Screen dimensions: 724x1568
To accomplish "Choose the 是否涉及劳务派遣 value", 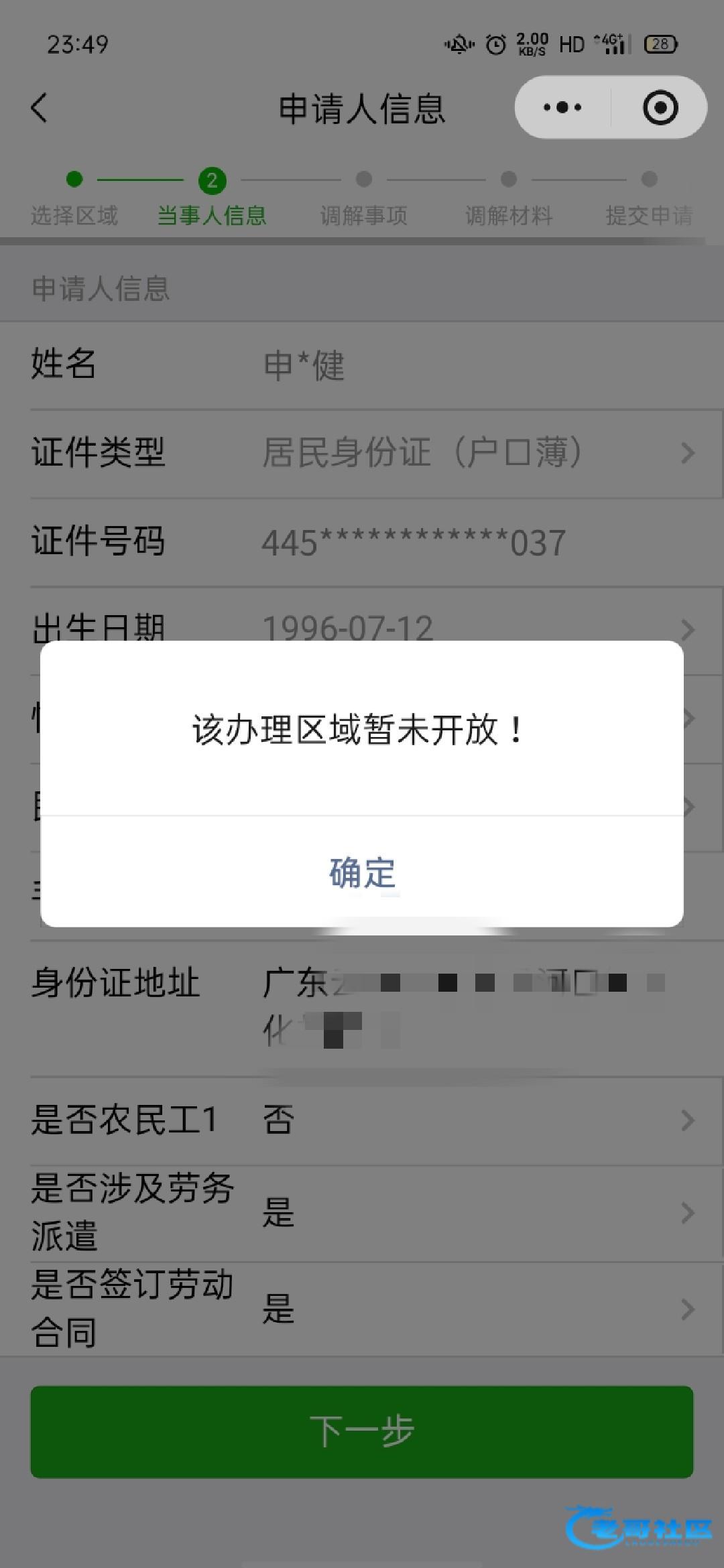I will click(469, 1213).
